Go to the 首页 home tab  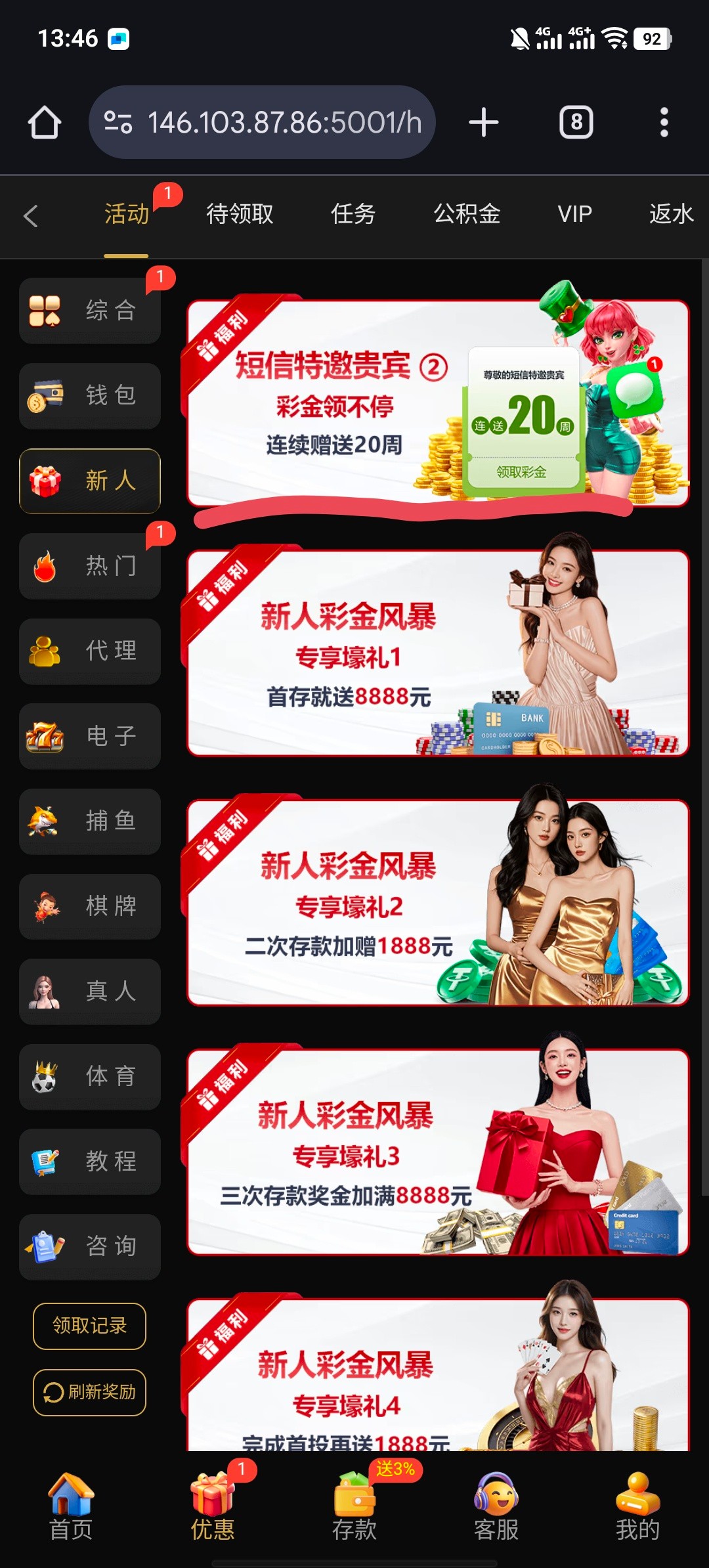point(71,1508)
